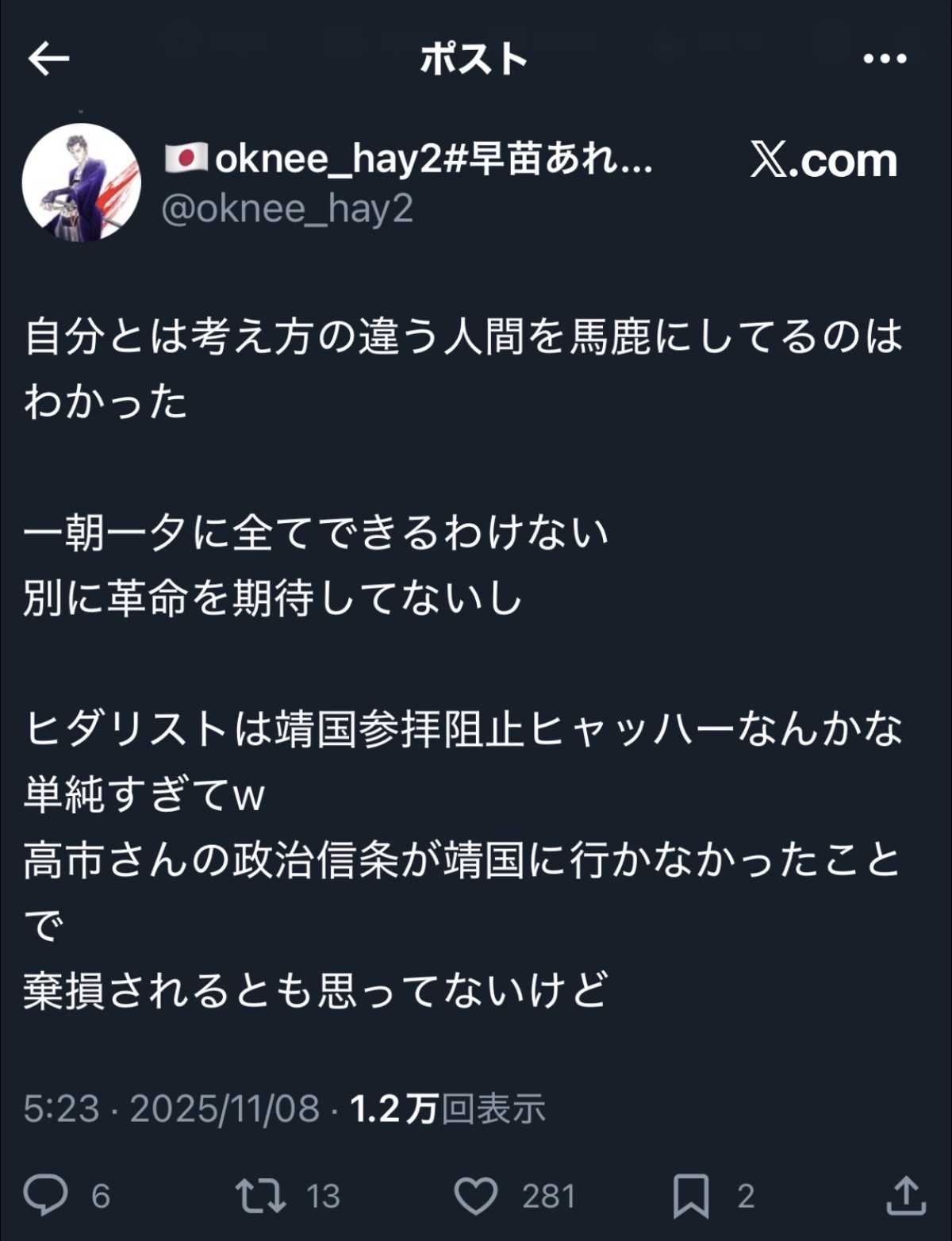This screenshot has height=1241, width=952.
Task: Open the three-dot overflow menu
Action: click(884, 59)
